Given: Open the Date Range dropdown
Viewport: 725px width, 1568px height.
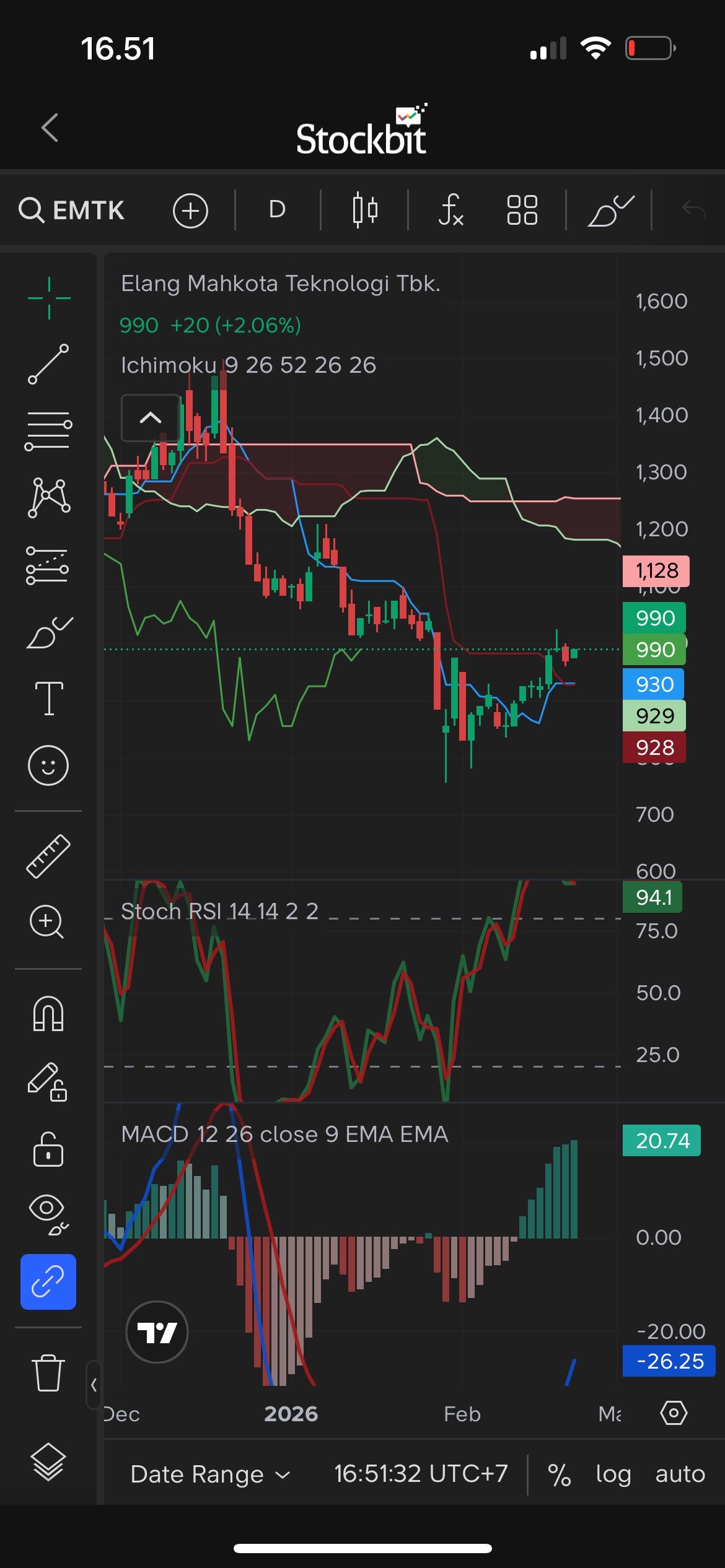Looking at the screenshot, I should 210,1474.
